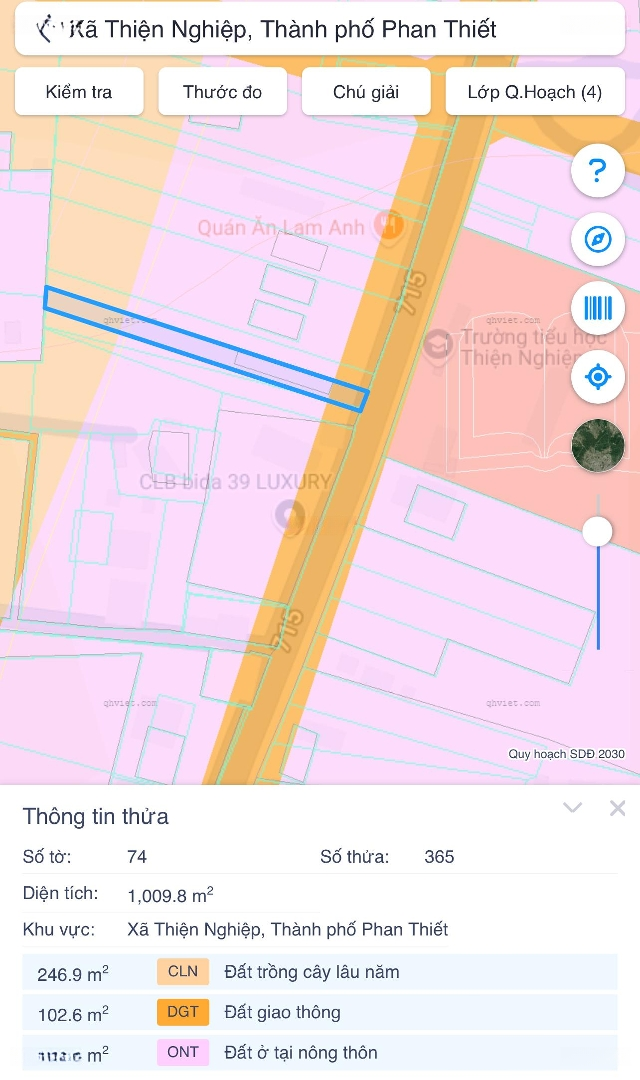Screen dimensions: 640x1080
Task: Open the Thước đo measuring tool
Action: point(223,92)
